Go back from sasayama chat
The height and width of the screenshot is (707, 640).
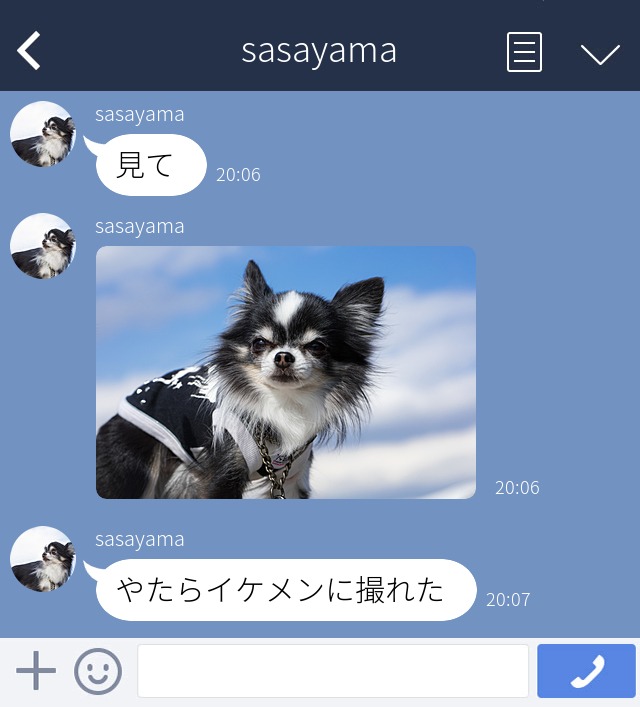[29, 50]
